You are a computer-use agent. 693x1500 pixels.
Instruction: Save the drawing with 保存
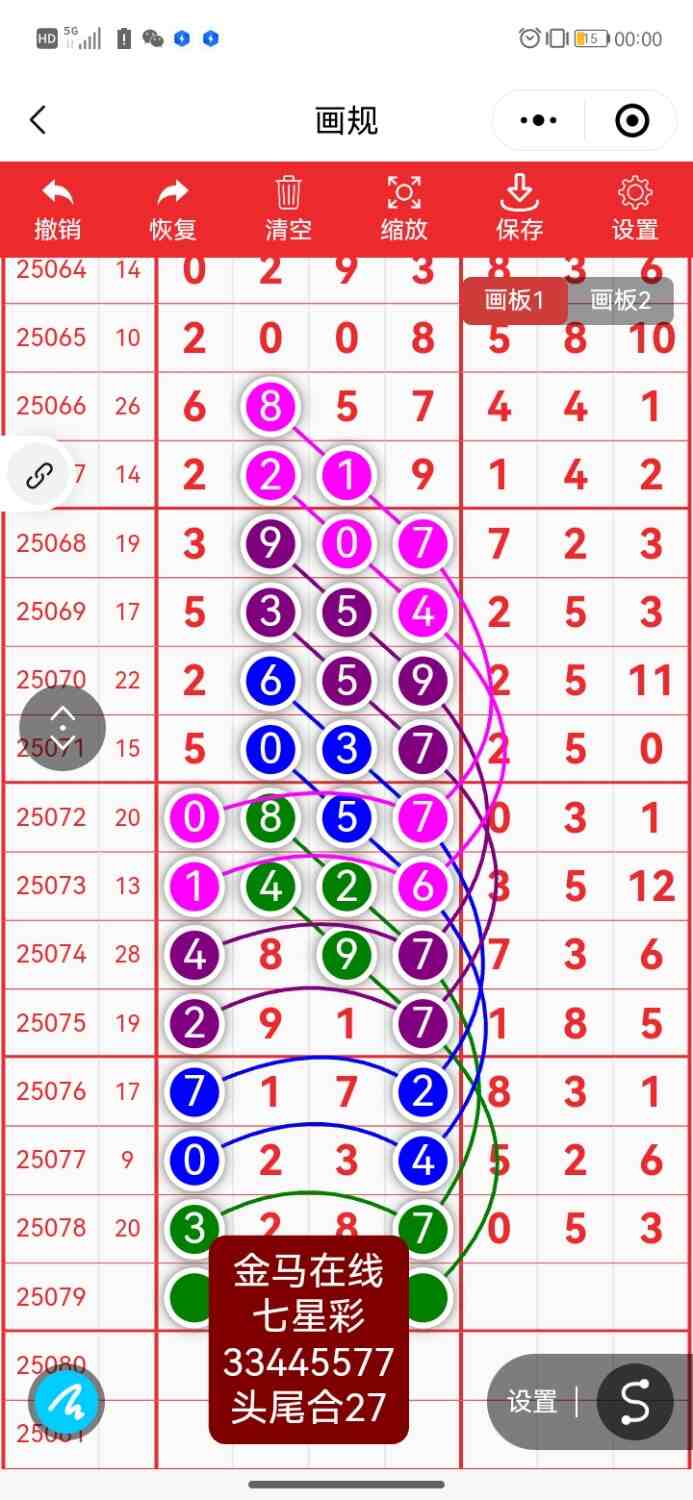(x=519, y=209)
